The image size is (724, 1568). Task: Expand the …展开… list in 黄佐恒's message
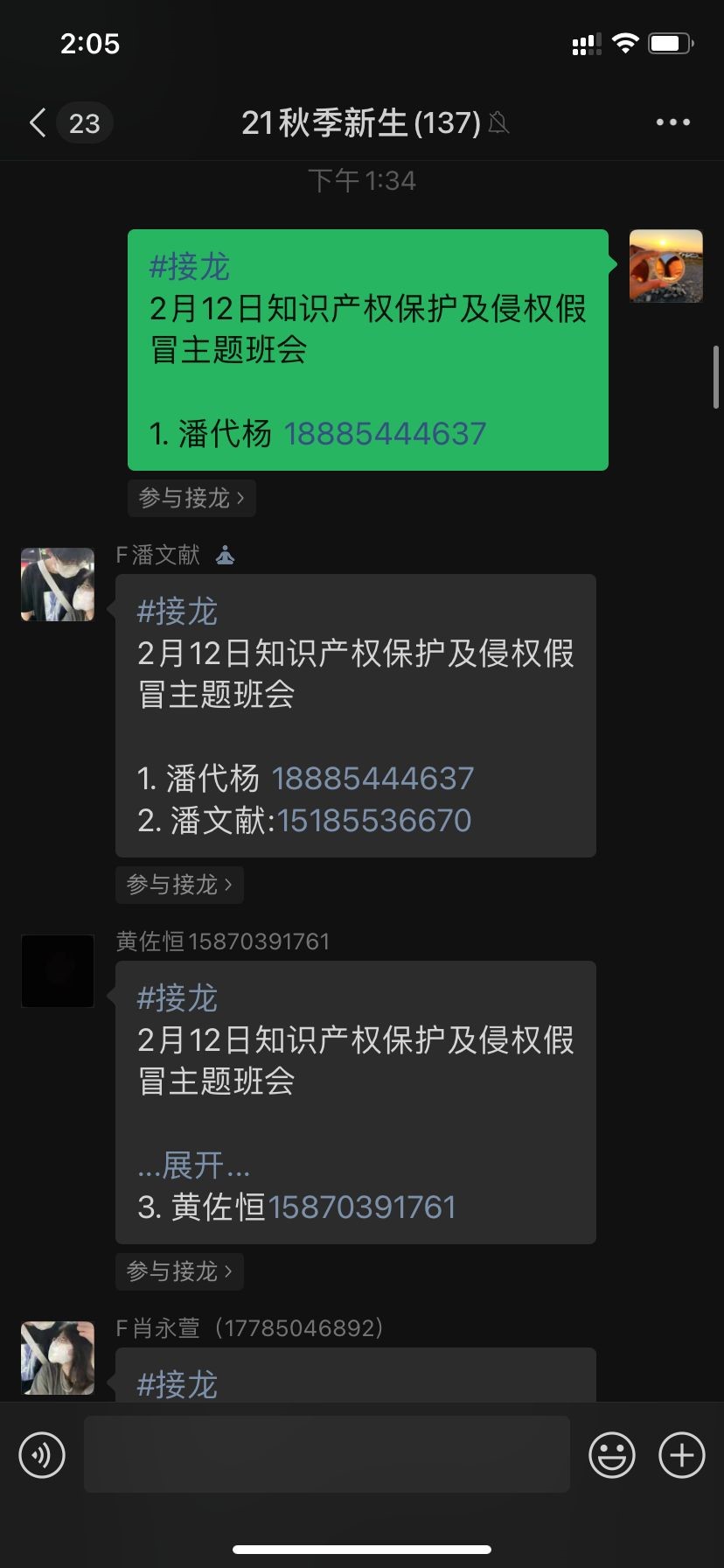click(x=193, y=1165)
